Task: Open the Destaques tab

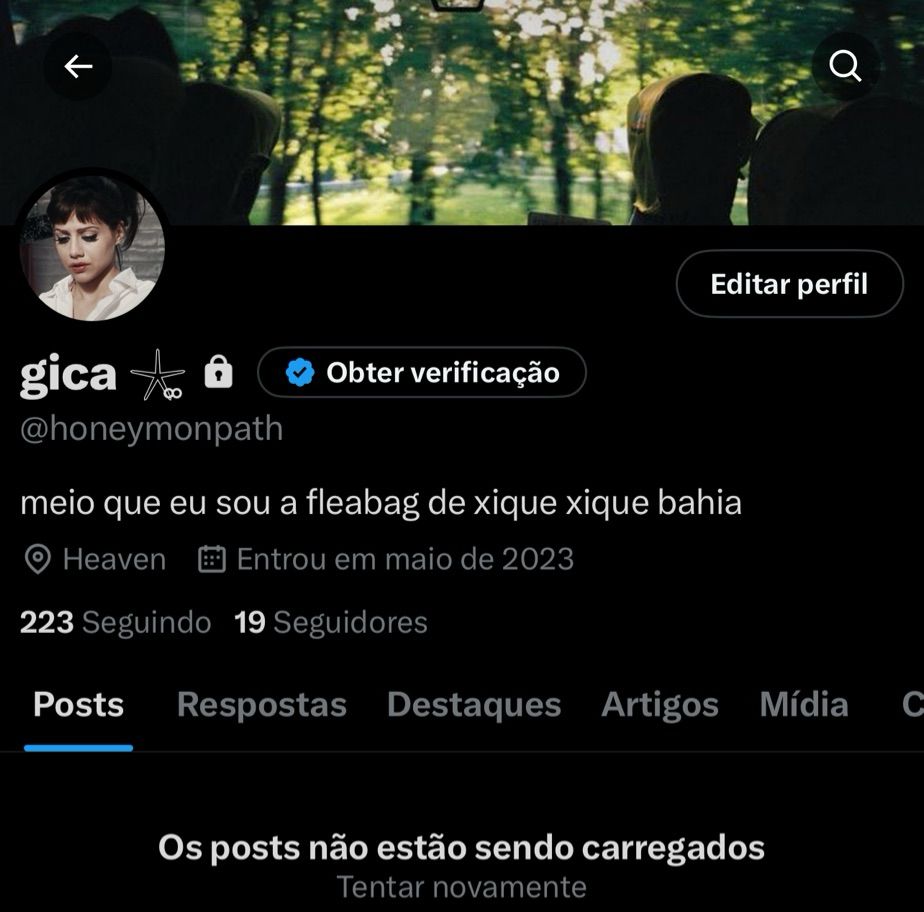Action: 474,705
